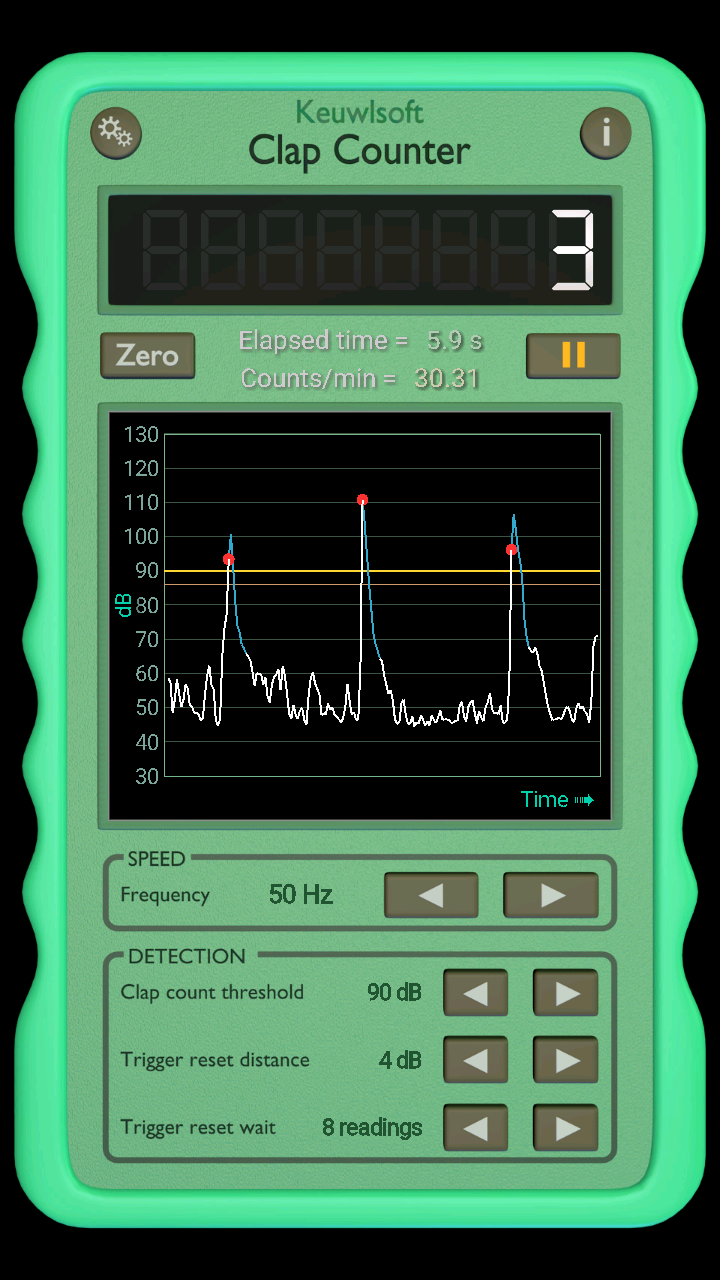Decrease the Frequency speed
The height and width of the screenshot is (1280, 720).
[x=431, y=895]
